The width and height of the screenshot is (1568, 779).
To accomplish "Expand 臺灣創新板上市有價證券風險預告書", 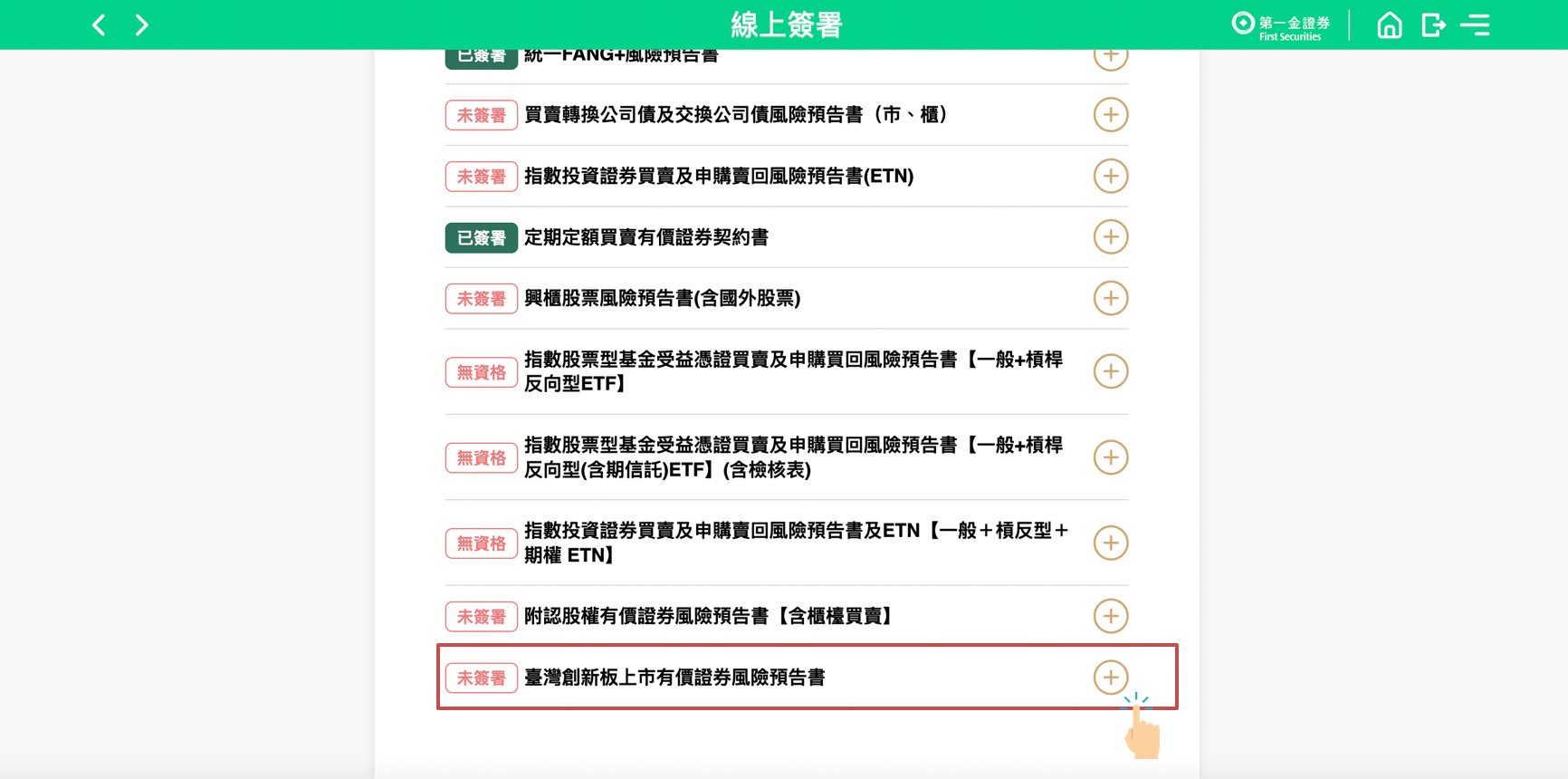I will 1110,678.
